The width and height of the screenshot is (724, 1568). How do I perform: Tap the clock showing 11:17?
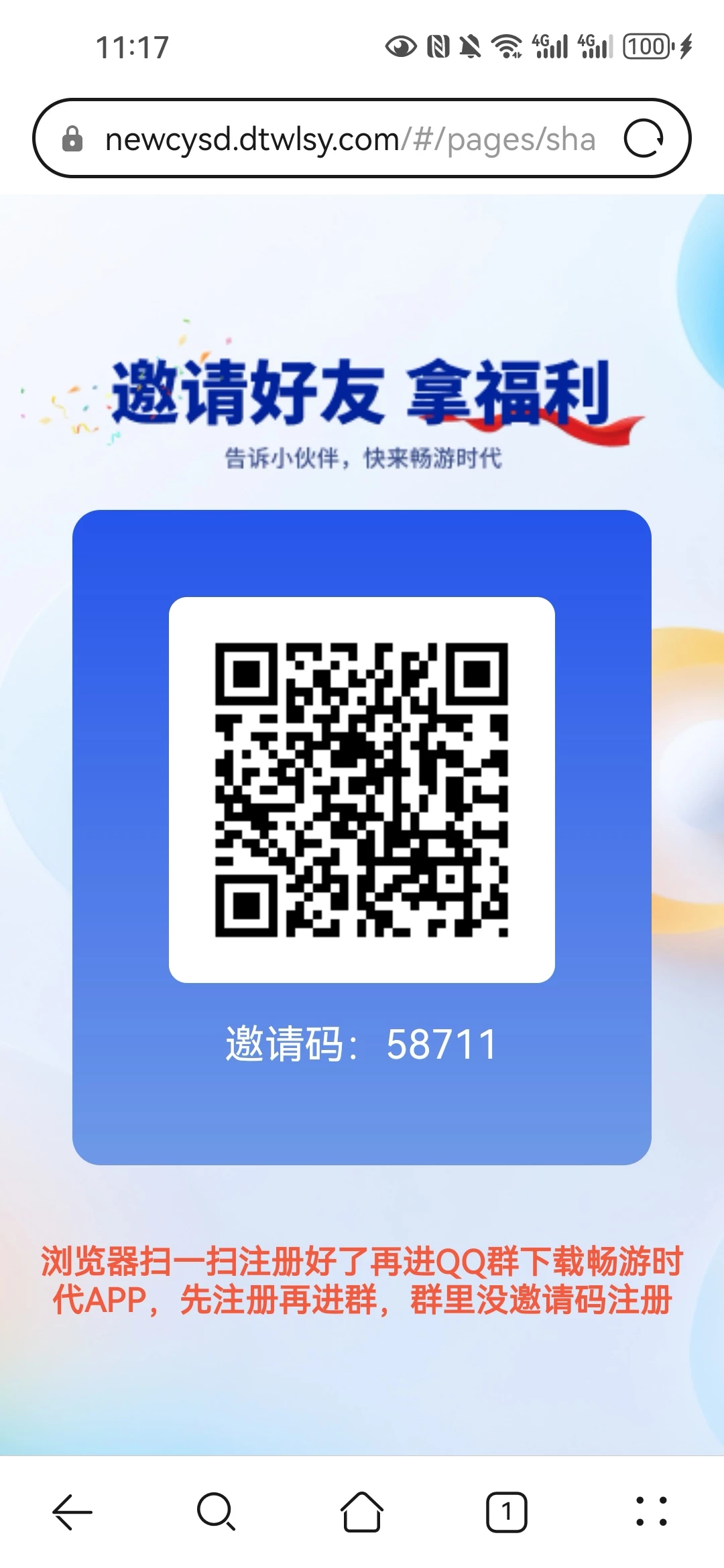tap(131, 47)
